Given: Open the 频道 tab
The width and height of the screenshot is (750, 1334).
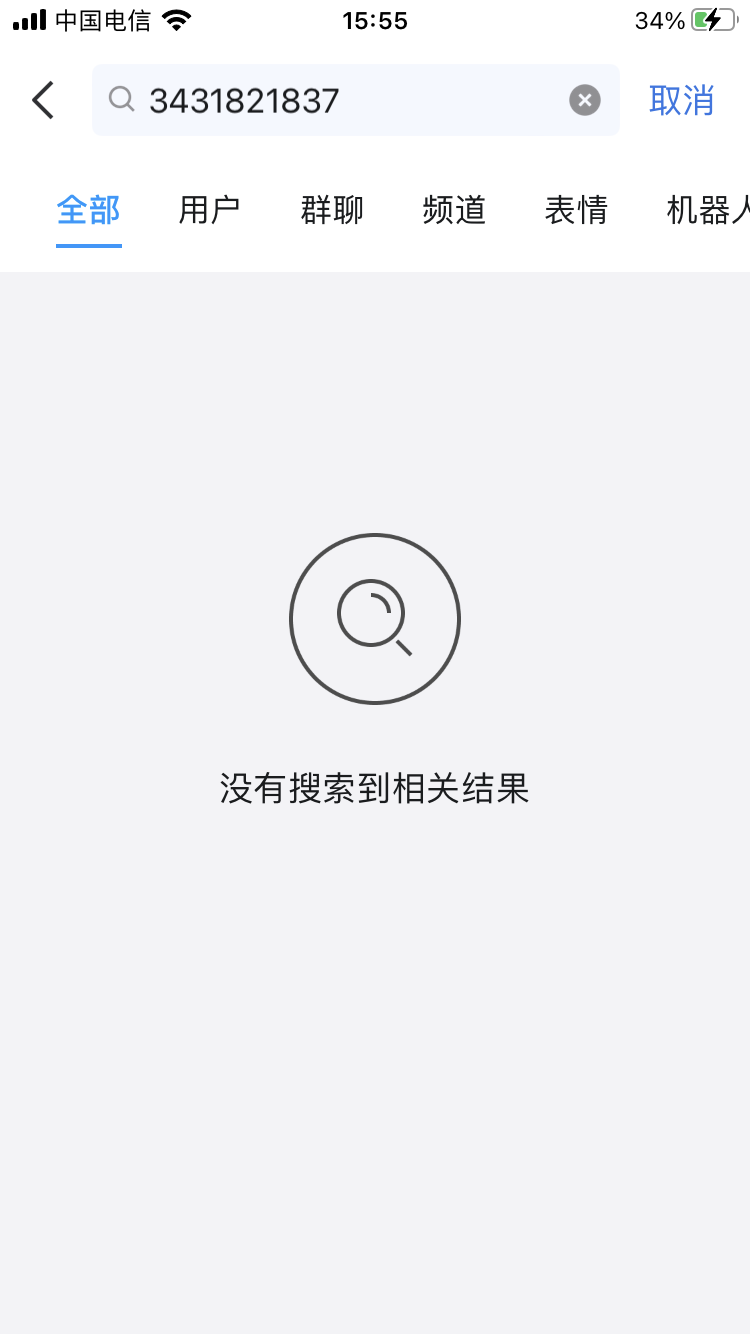Looking at the screenshot, I should pyautogui.click(x=454, y=210).
